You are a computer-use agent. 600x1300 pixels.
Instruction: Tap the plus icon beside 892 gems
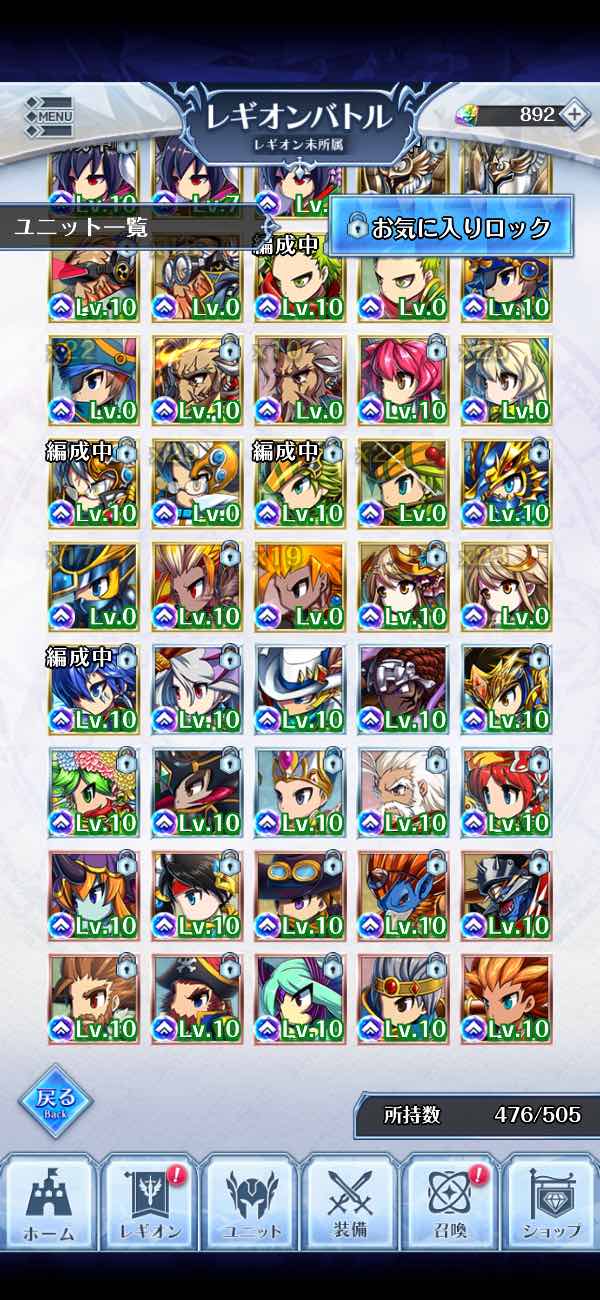coord(574,114)
